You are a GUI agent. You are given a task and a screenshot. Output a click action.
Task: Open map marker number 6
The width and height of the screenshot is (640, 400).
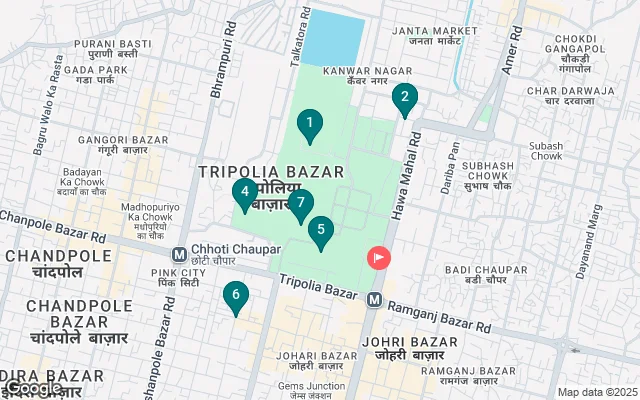coord(235,295)
